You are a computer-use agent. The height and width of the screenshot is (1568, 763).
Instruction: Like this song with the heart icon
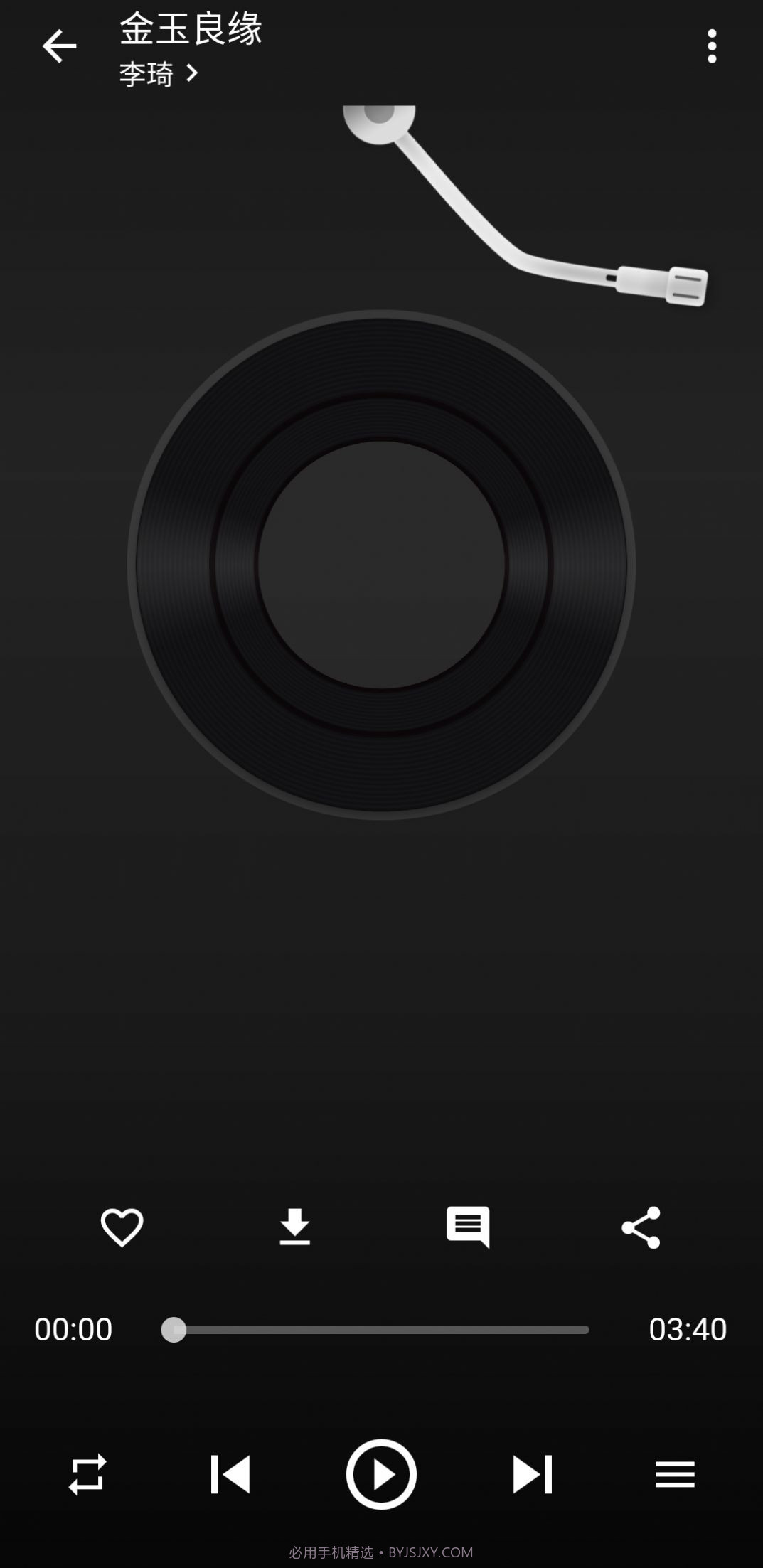click(122, 1227)
